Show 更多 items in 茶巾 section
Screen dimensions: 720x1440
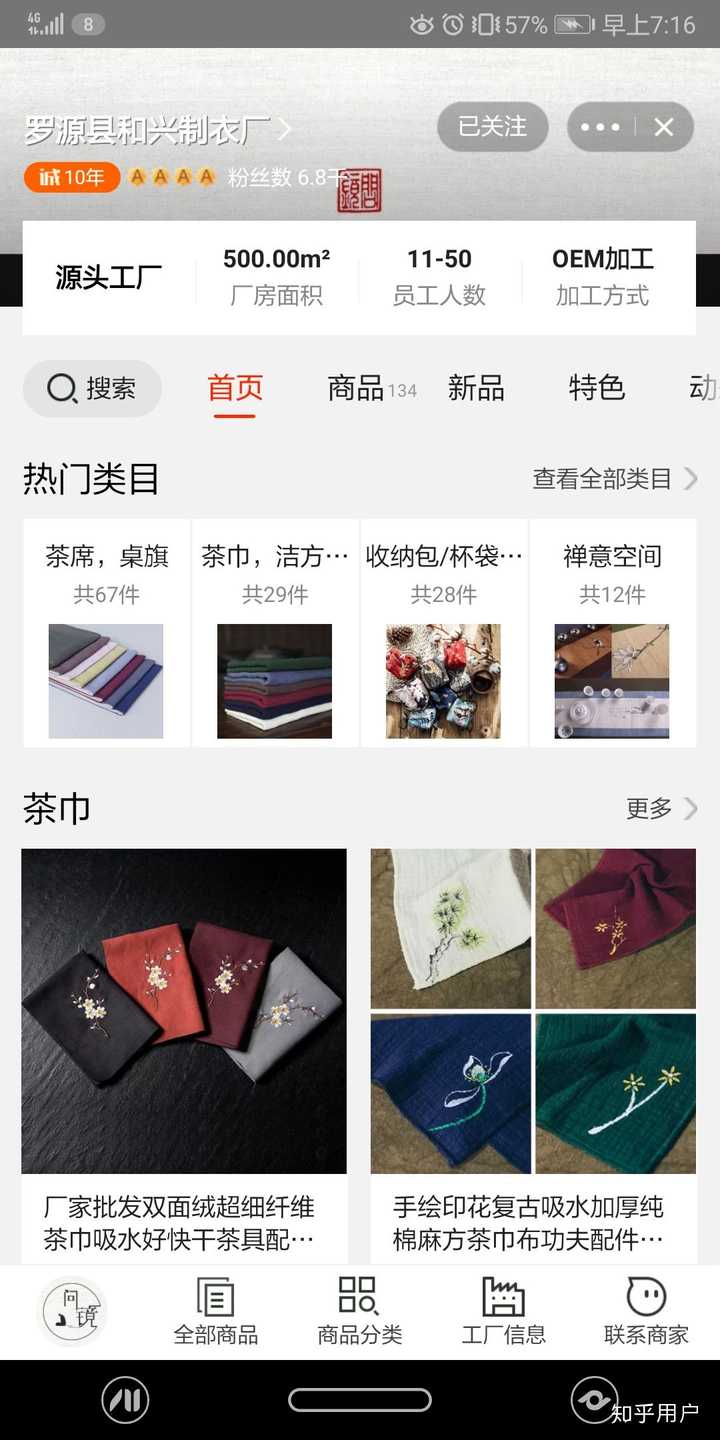pyautogui.click(x=661, y=808)
